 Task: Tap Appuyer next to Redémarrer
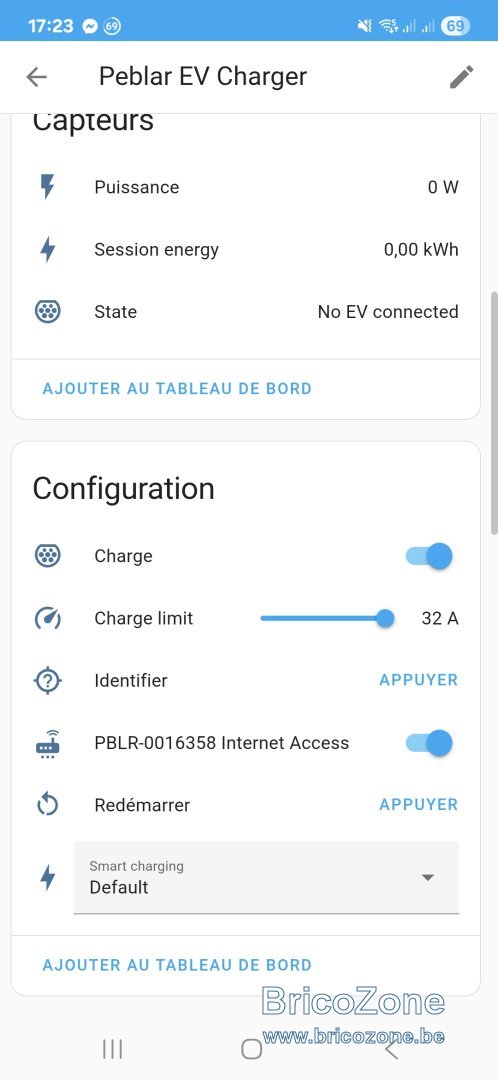pyautogui.click(x=418, y=804)
